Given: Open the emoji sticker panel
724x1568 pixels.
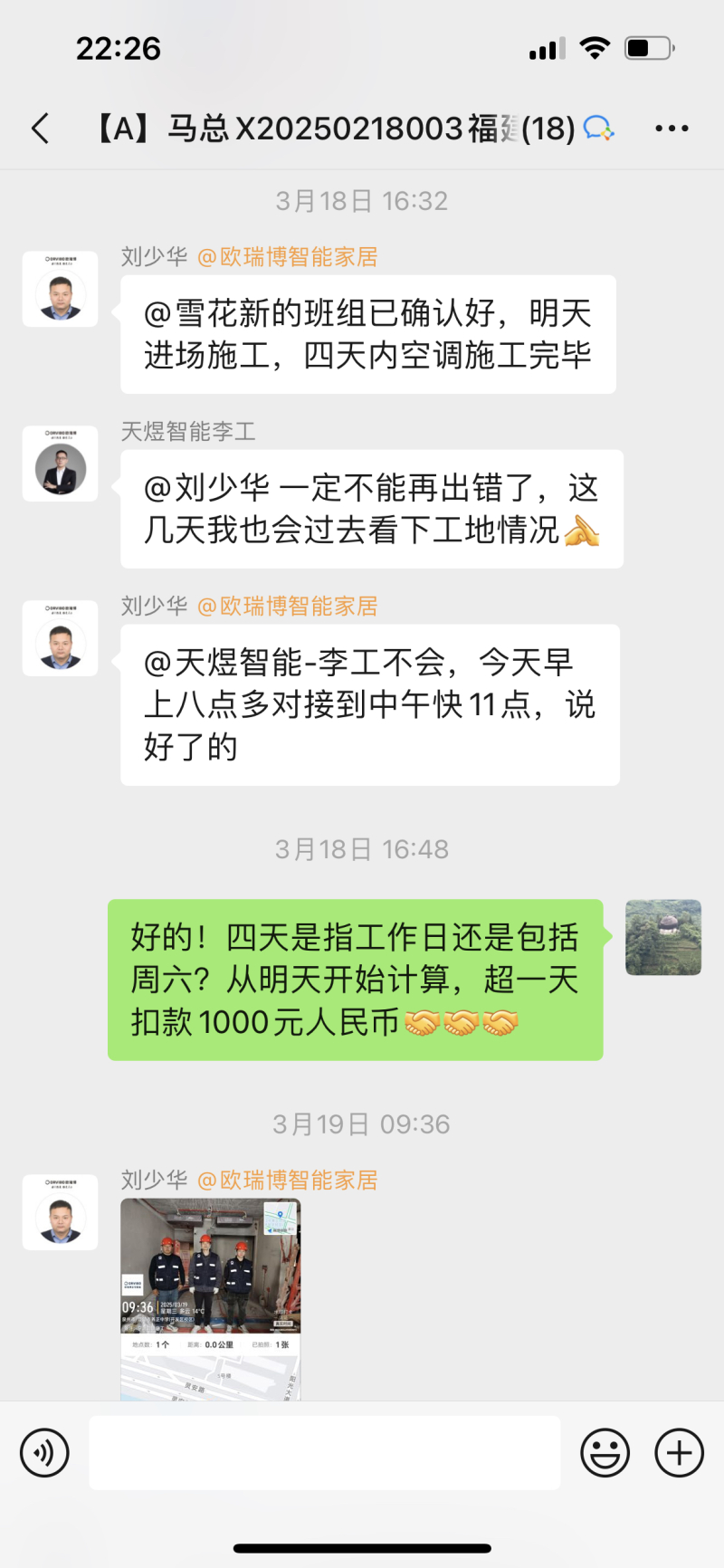Looking at the screenshot, I should tap(605, 1453).
